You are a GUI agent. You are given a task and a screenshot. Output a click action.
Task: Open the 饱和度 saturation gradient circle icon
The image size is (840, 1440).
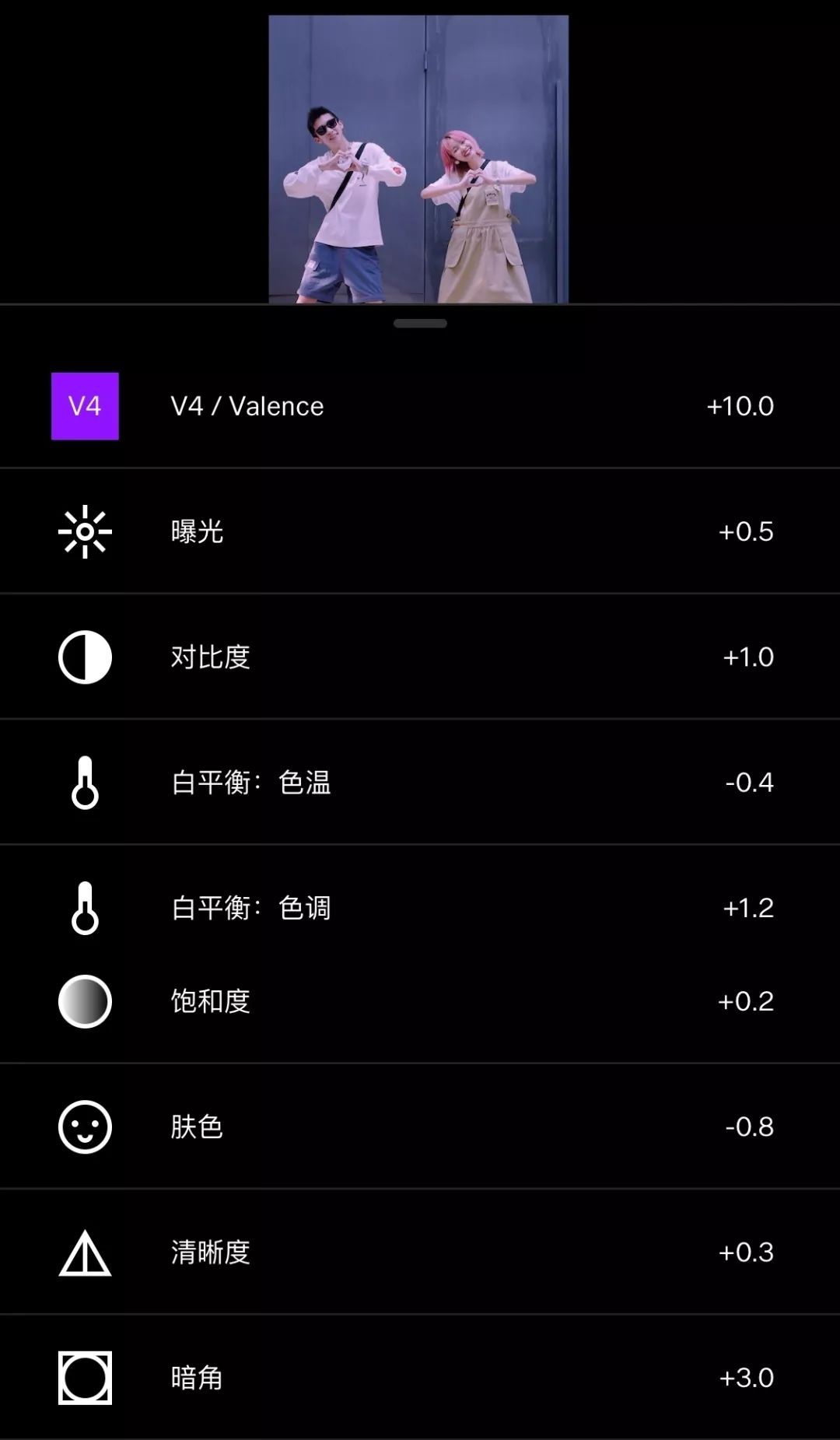(85, 1002)
